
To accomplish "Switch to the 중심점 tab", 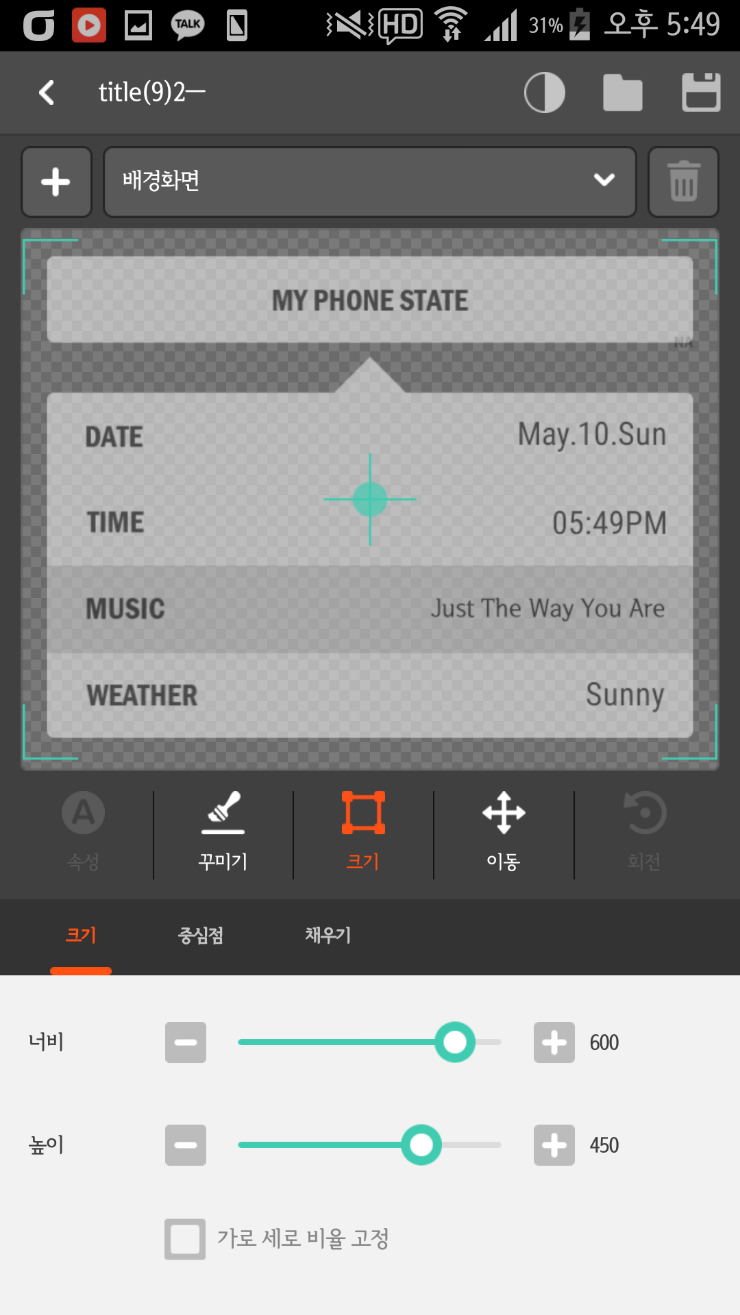I will [201, 936].
